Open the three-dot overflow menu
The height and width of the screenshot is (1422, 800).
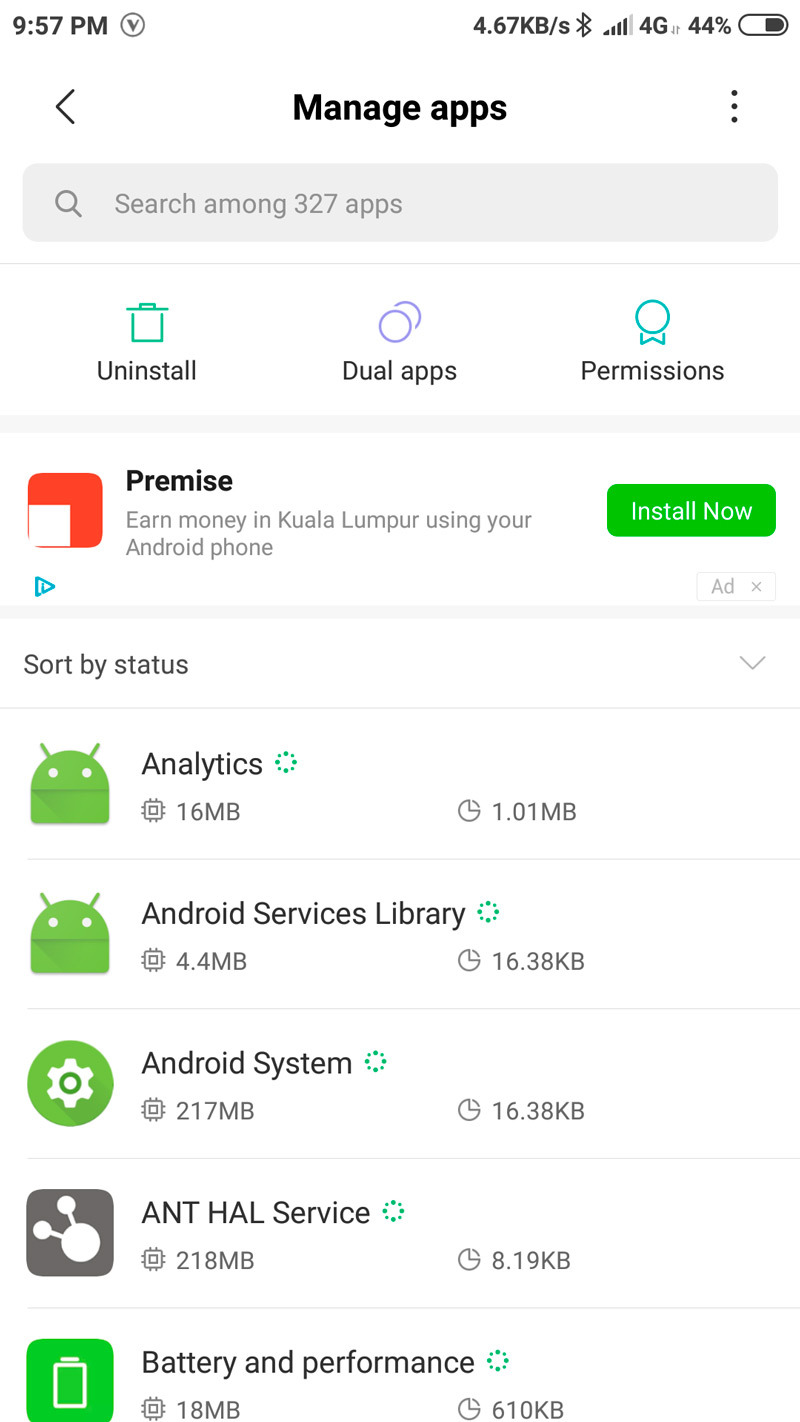click(734, 107)
